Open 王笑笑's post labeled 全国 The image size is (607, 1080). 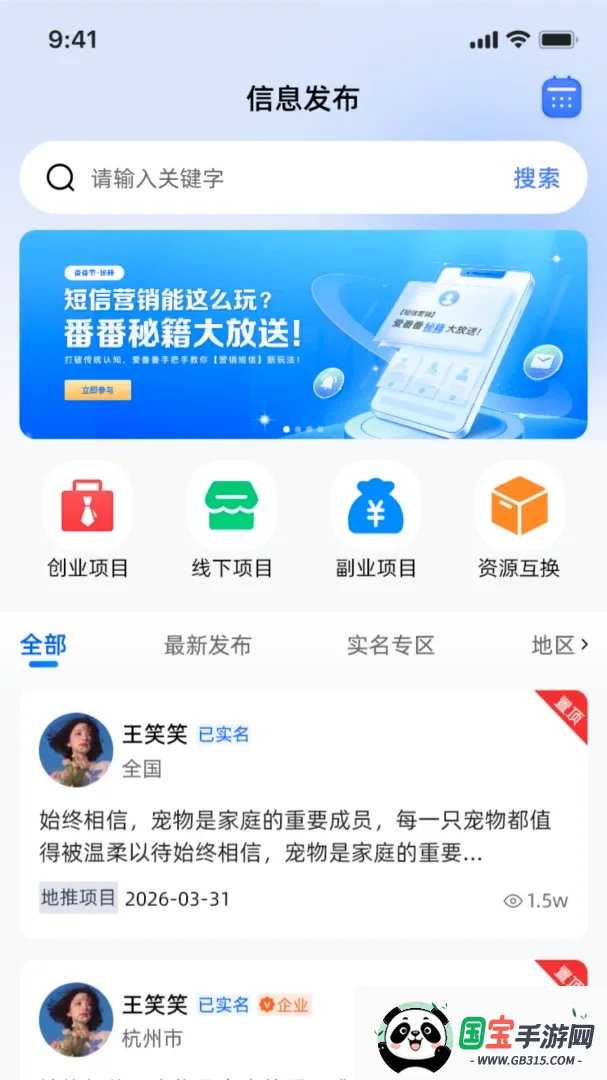click(303, 815)
